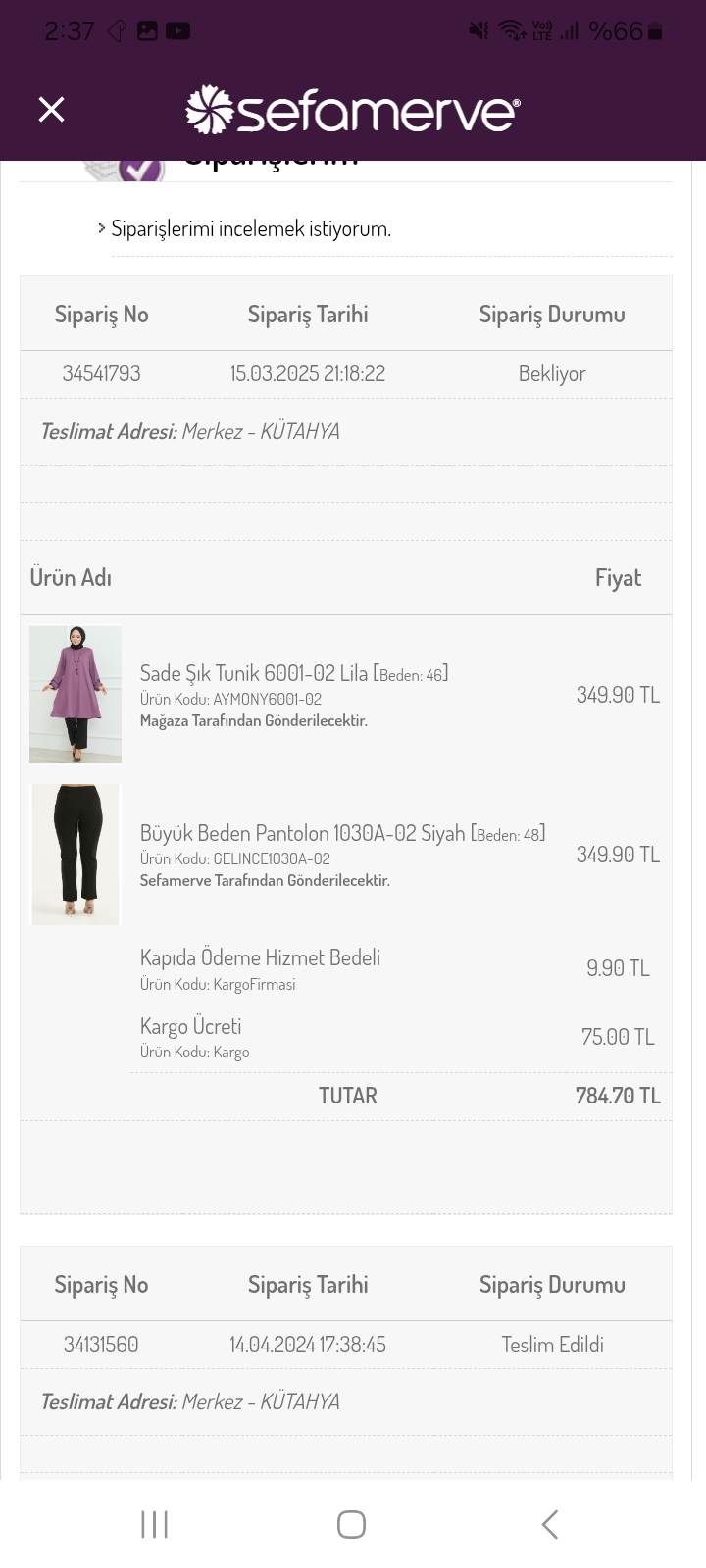The height and width of the screenshot is (1568, 706).
Task: Show the recent apps list
Action: tap(154, 1524)
